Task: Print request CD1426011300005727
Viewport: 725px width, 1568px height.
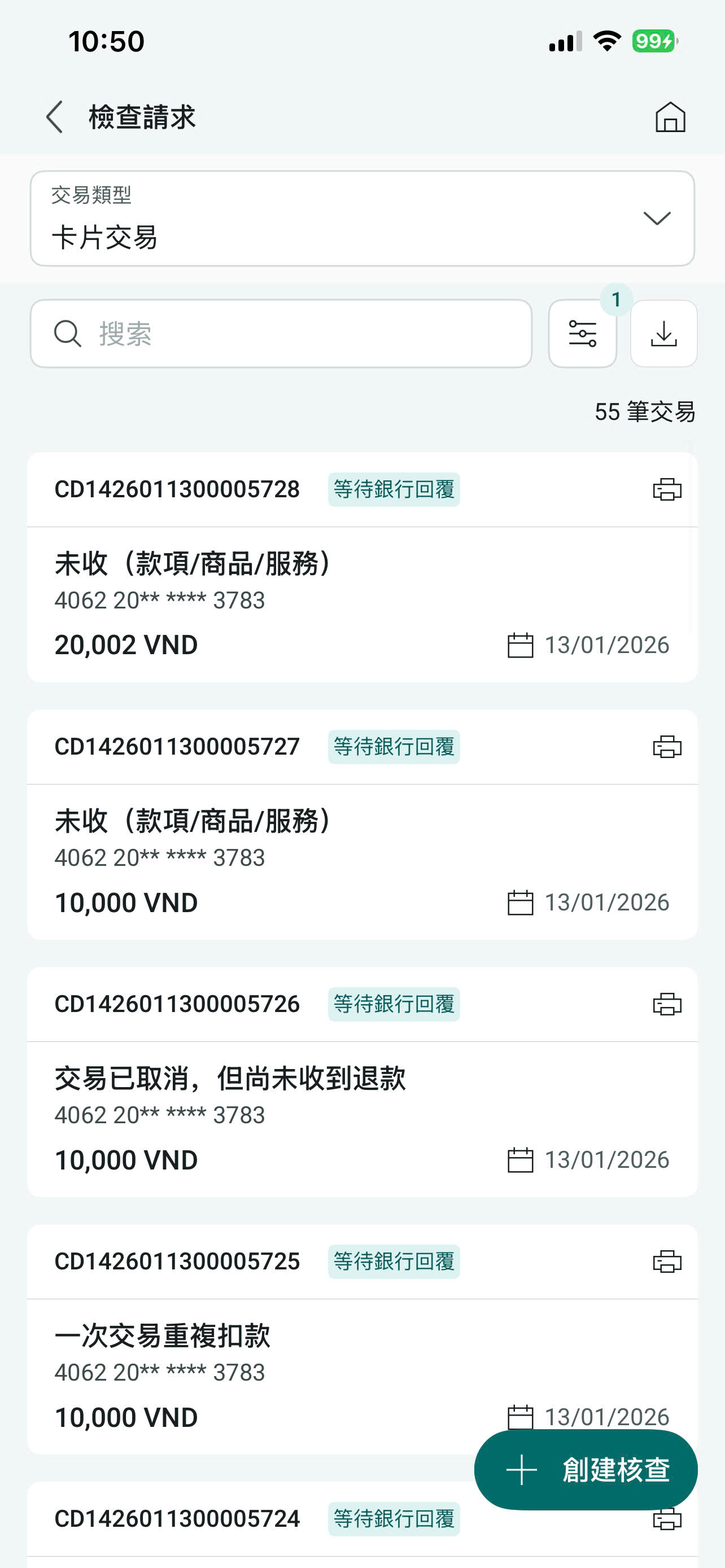Action: (667, 747)
